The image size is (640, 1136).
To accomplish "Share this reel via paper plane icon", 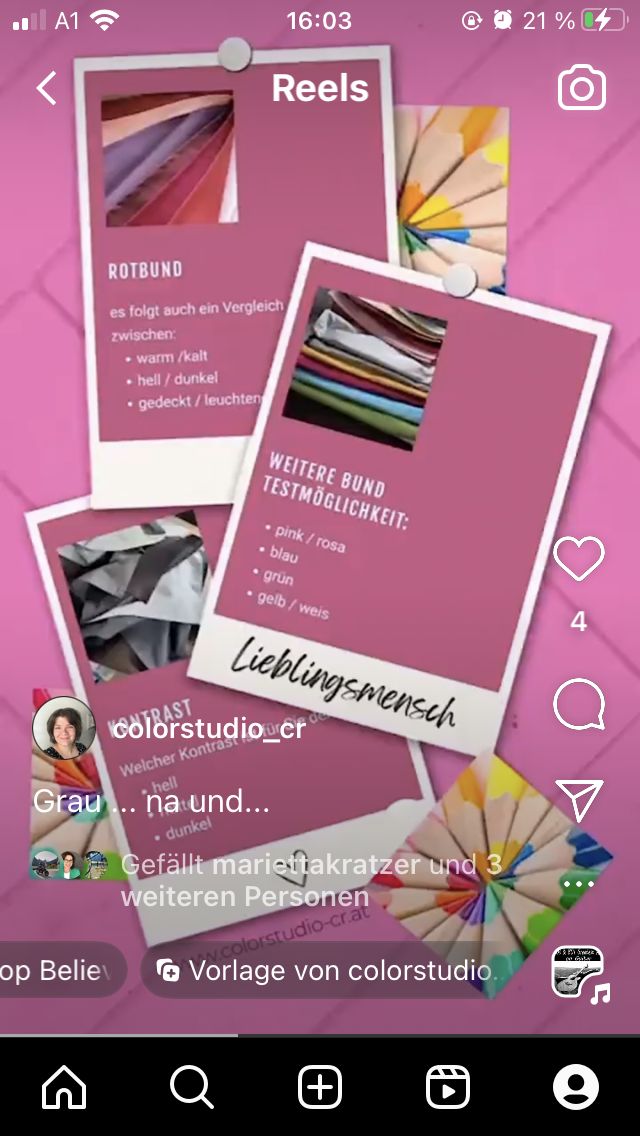I will tap(578, 799).
